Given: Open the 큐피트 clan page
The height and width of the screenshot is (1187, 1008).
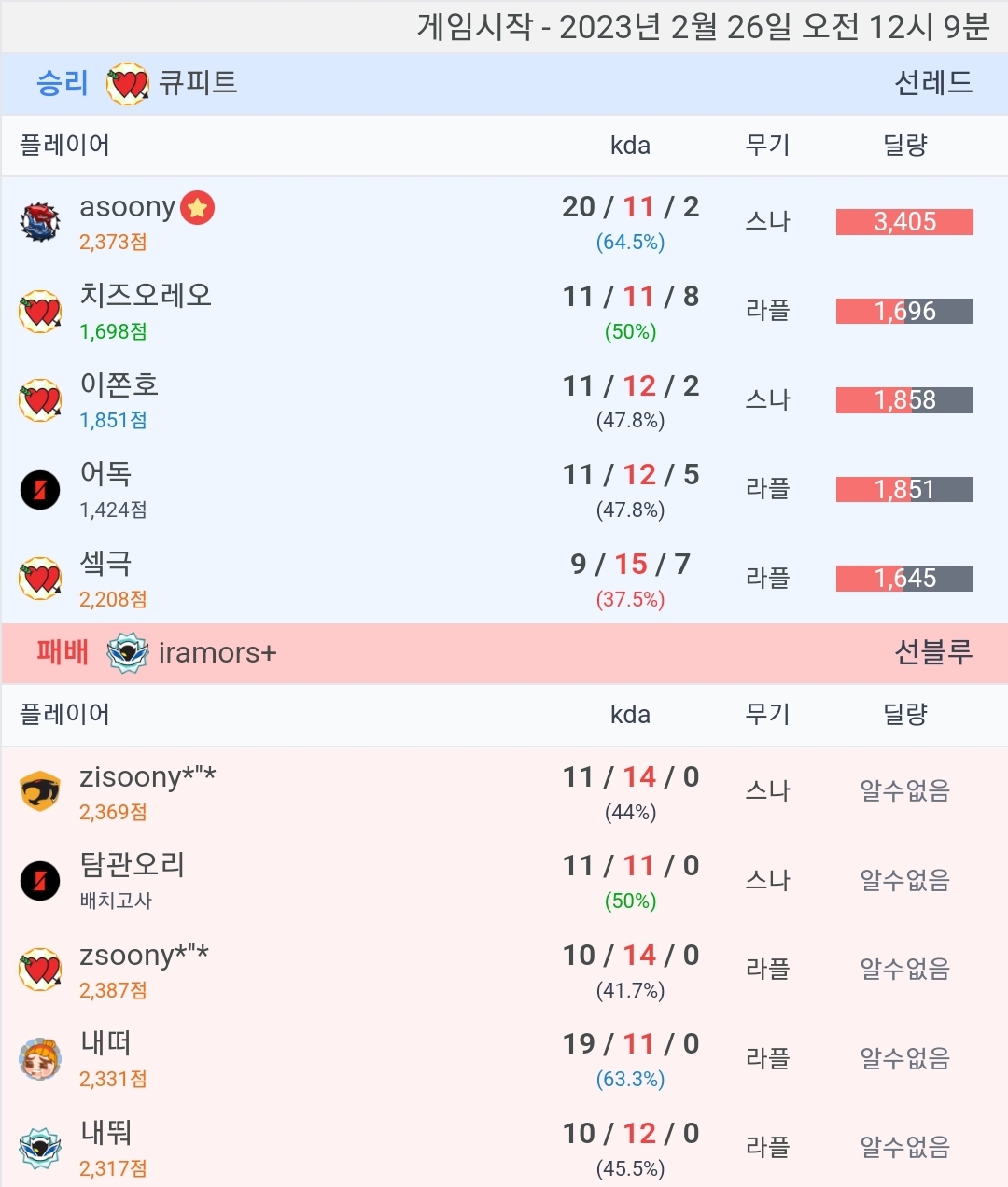Looking at the screenshot, I should pos(197,83).
